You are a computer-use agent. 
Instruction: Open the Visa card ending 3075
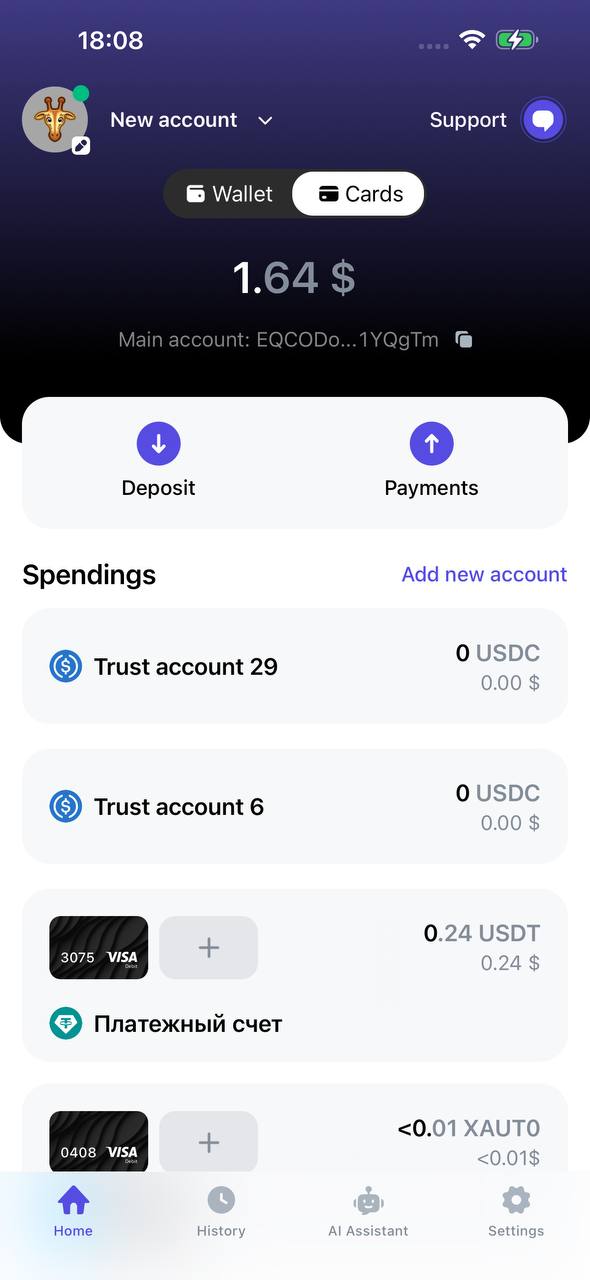click(98, 948)
